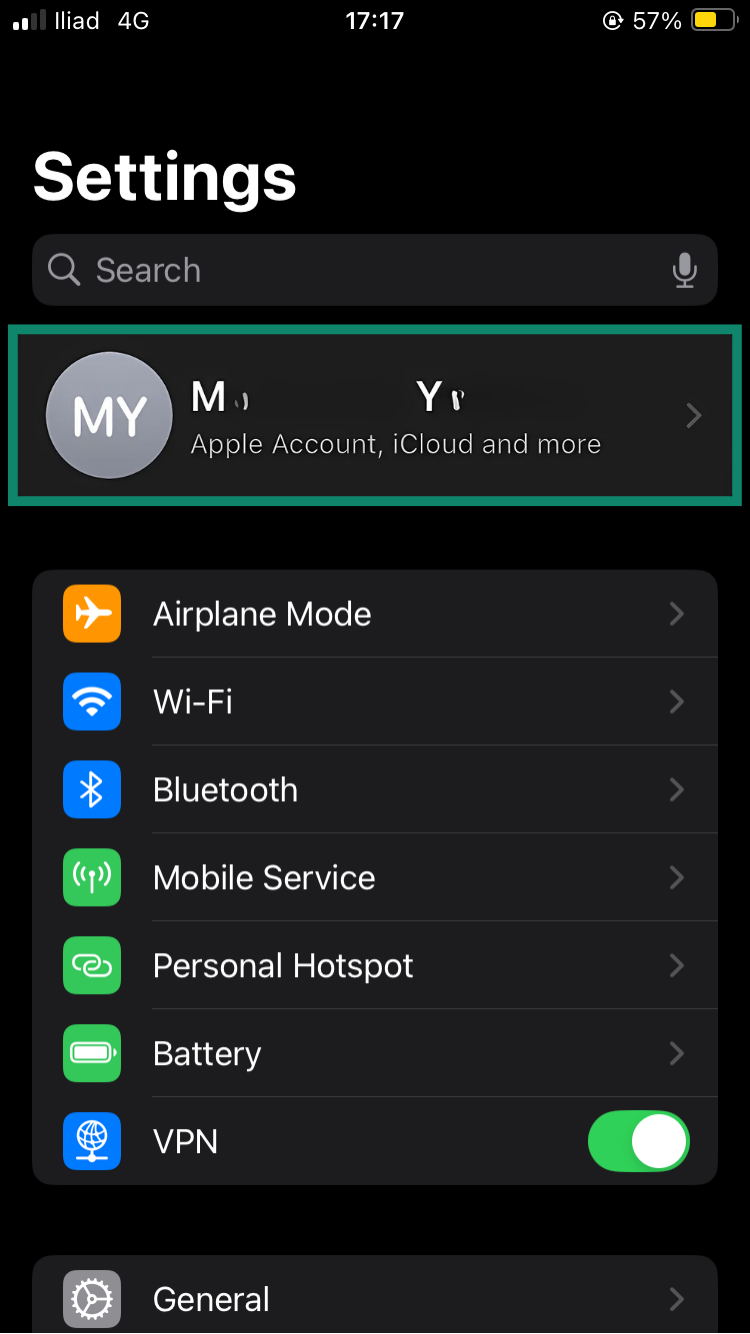Select the Battery icon
Viewport: 750px width, 1334px height.
[92, 1053]
